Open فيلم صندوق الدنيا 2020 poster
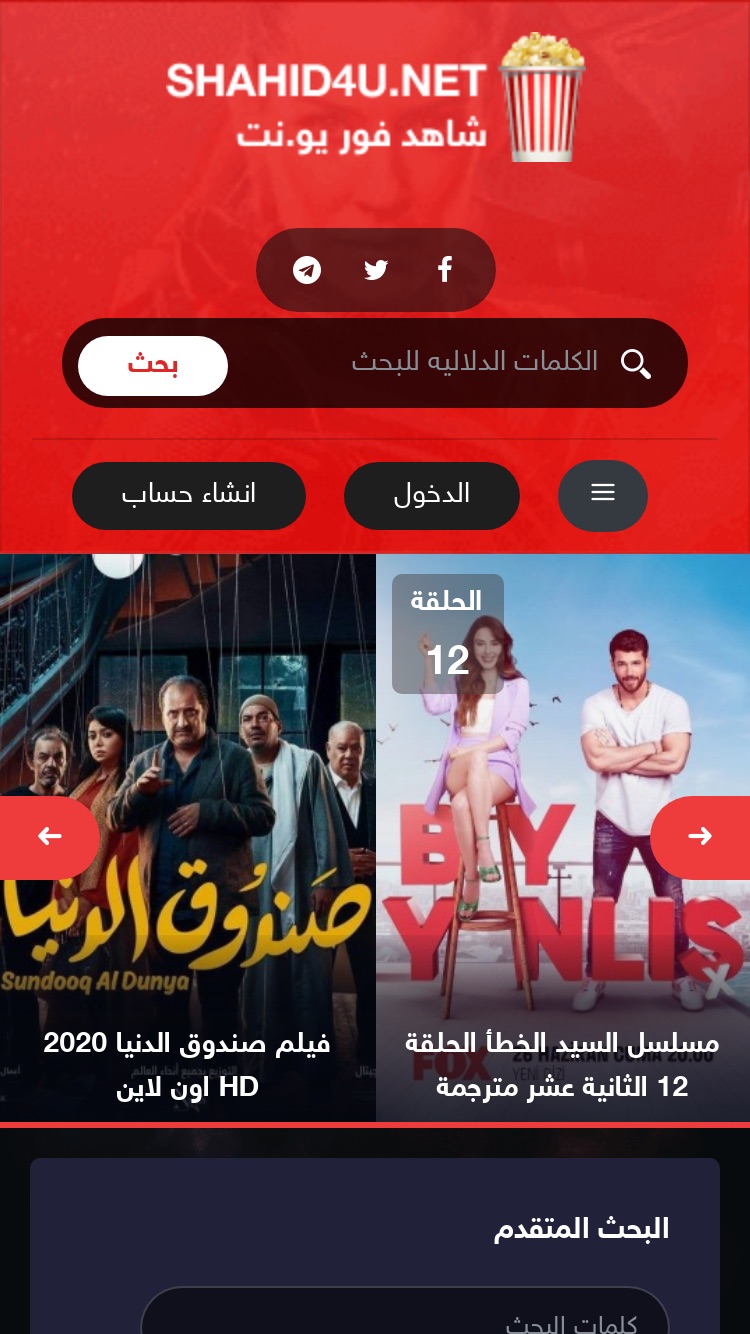This screenshot has height=1334, width=750. click(188, 838)
